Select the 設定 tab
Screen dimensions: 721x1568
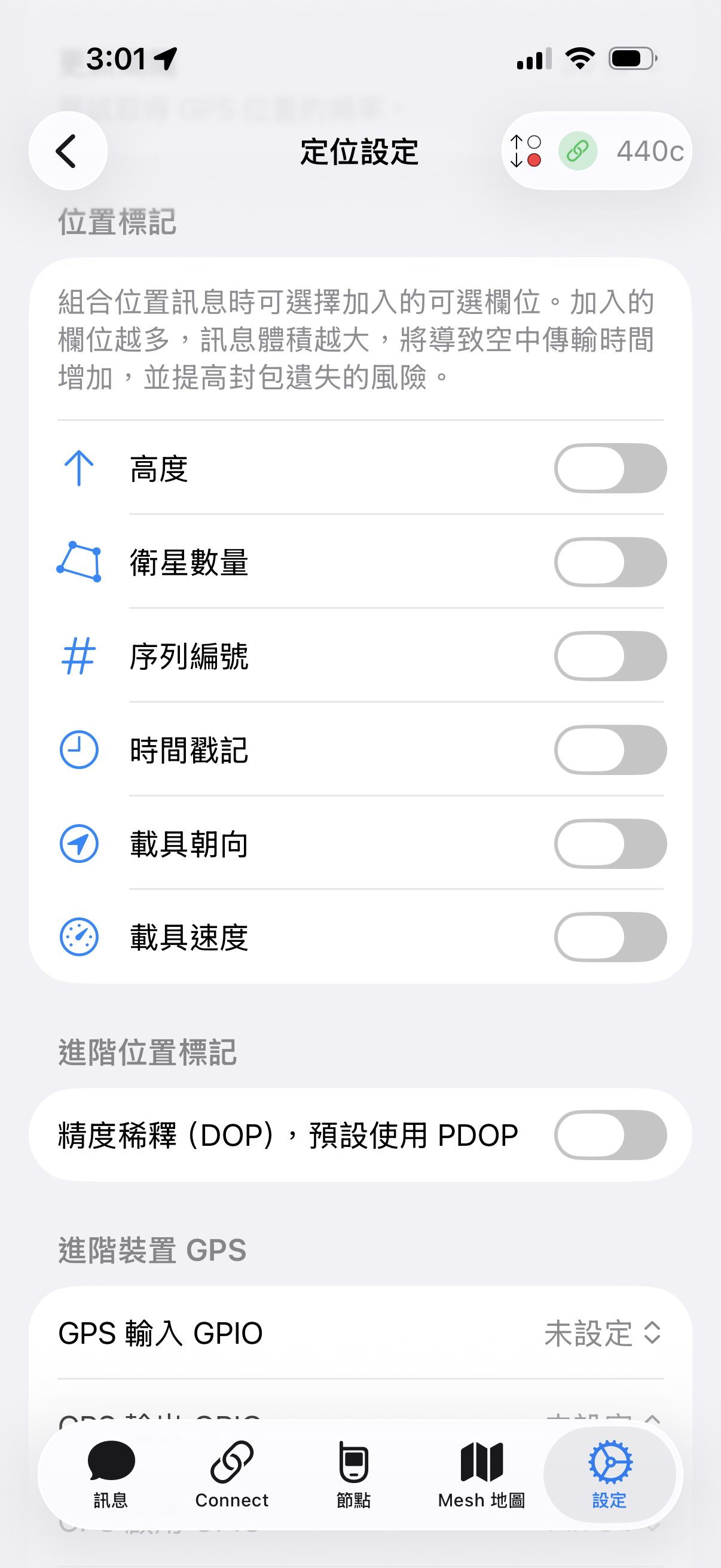(x=609, y=1474)
